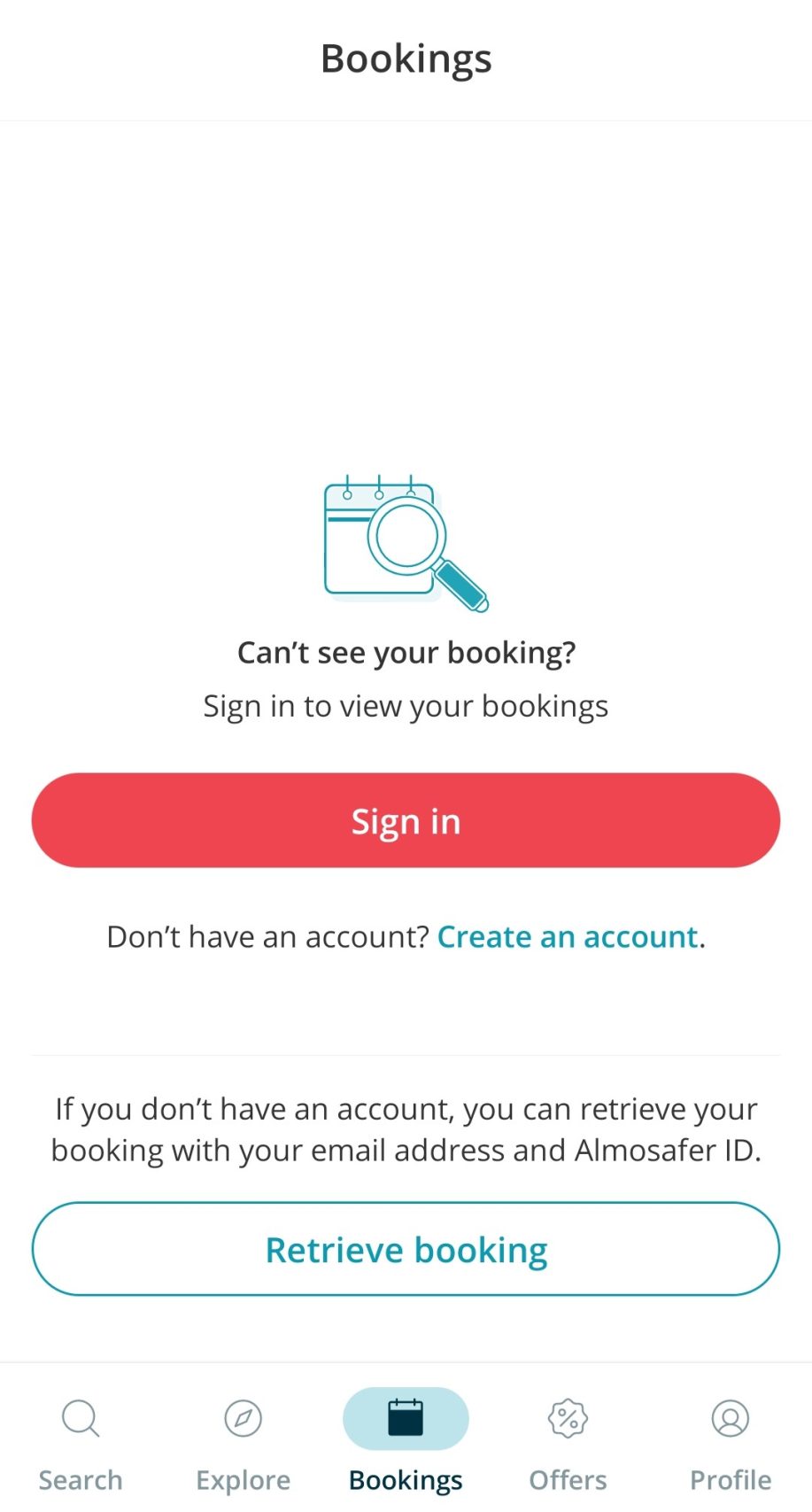Viewport: 812px width, 1512px height.
Task: Switch to the Search tab
Action: pyautogui.click(x=81, y=1440)
